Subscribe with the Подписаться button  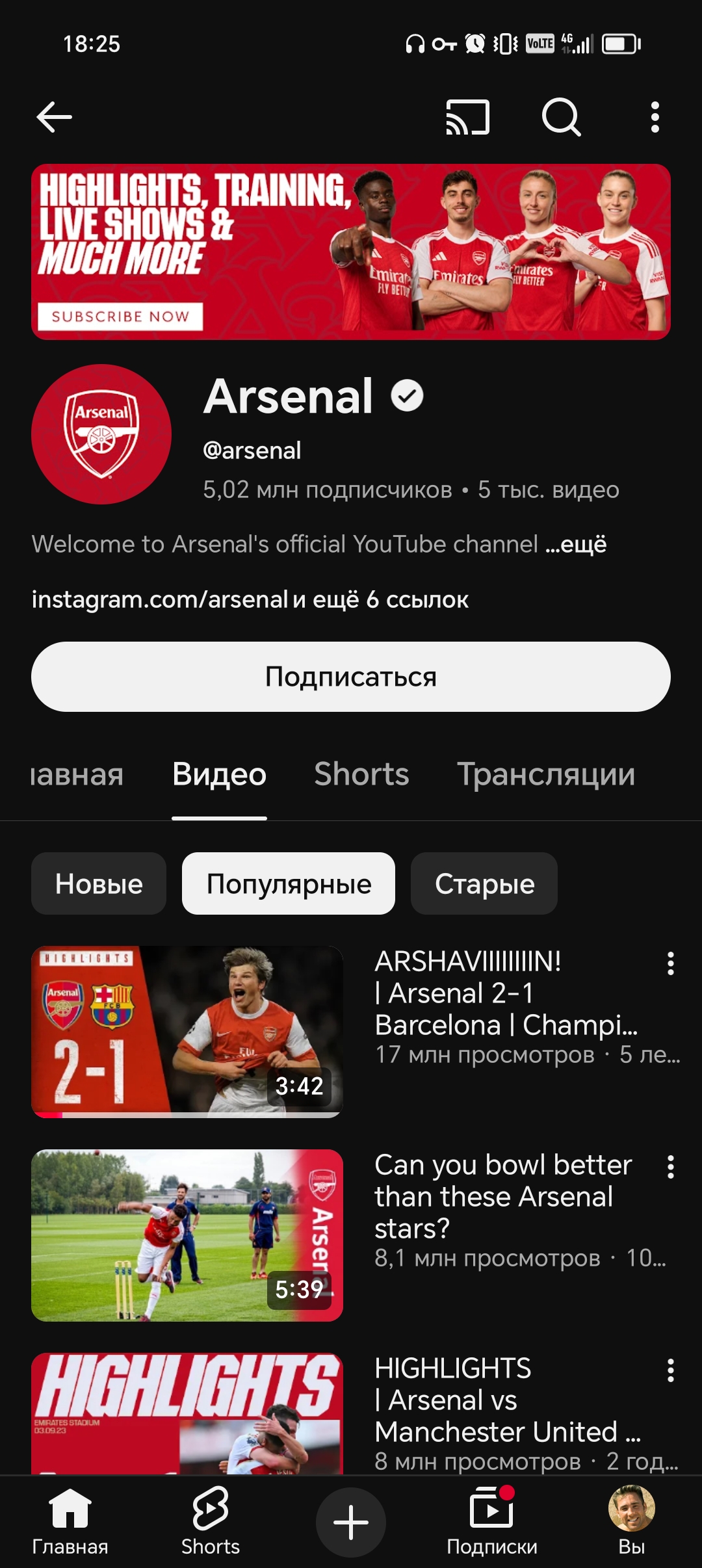tap(351, 677)
